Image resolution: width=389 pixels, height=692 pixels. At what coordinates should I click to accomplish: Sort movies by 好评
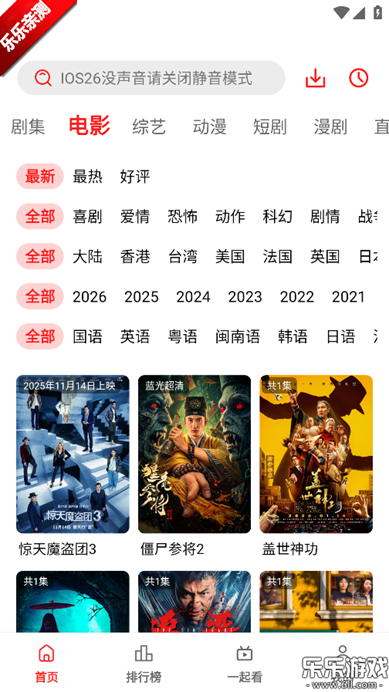pyautogui.click(x=135, y=177)
